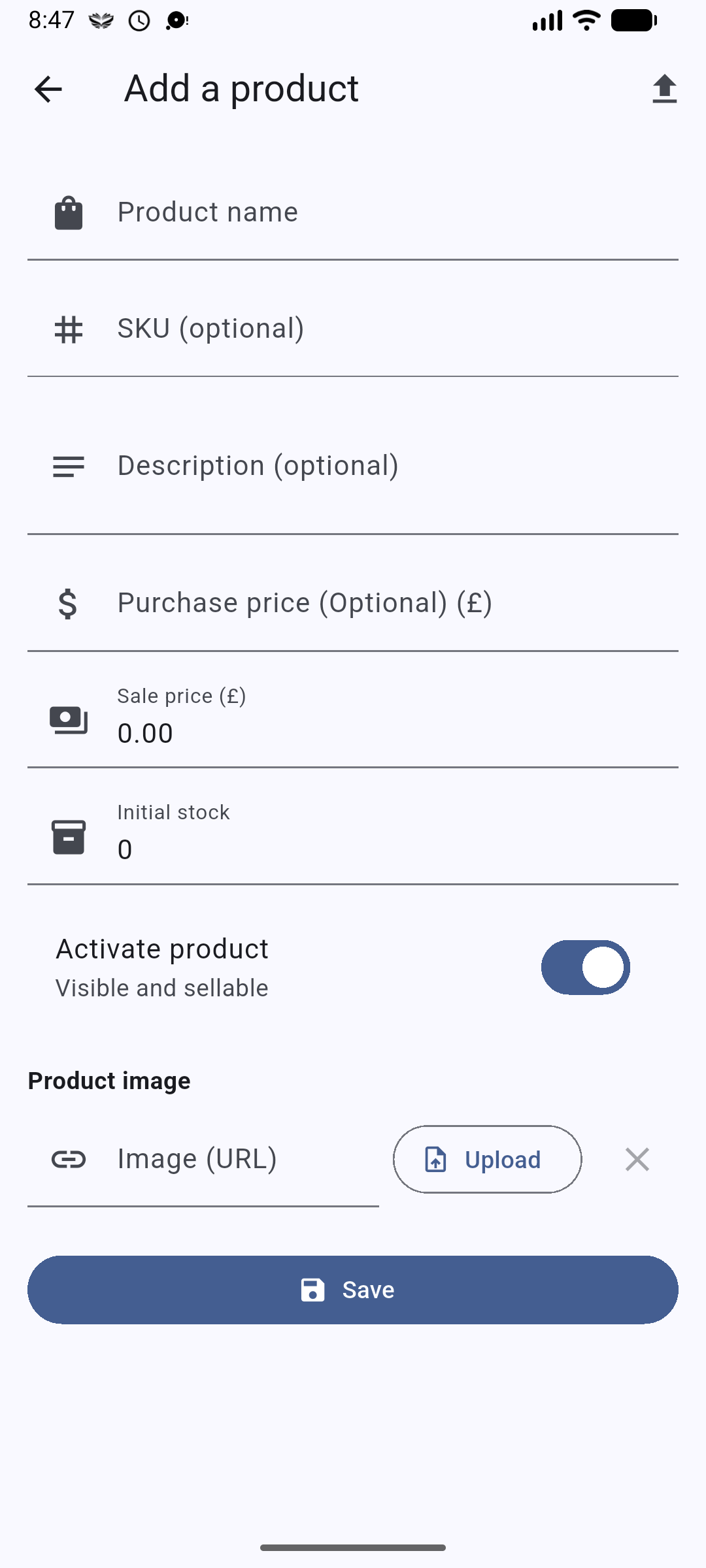Screen dimensions: 706x1568
Task: Click the description lines icon
Action: tap(67, 465)
